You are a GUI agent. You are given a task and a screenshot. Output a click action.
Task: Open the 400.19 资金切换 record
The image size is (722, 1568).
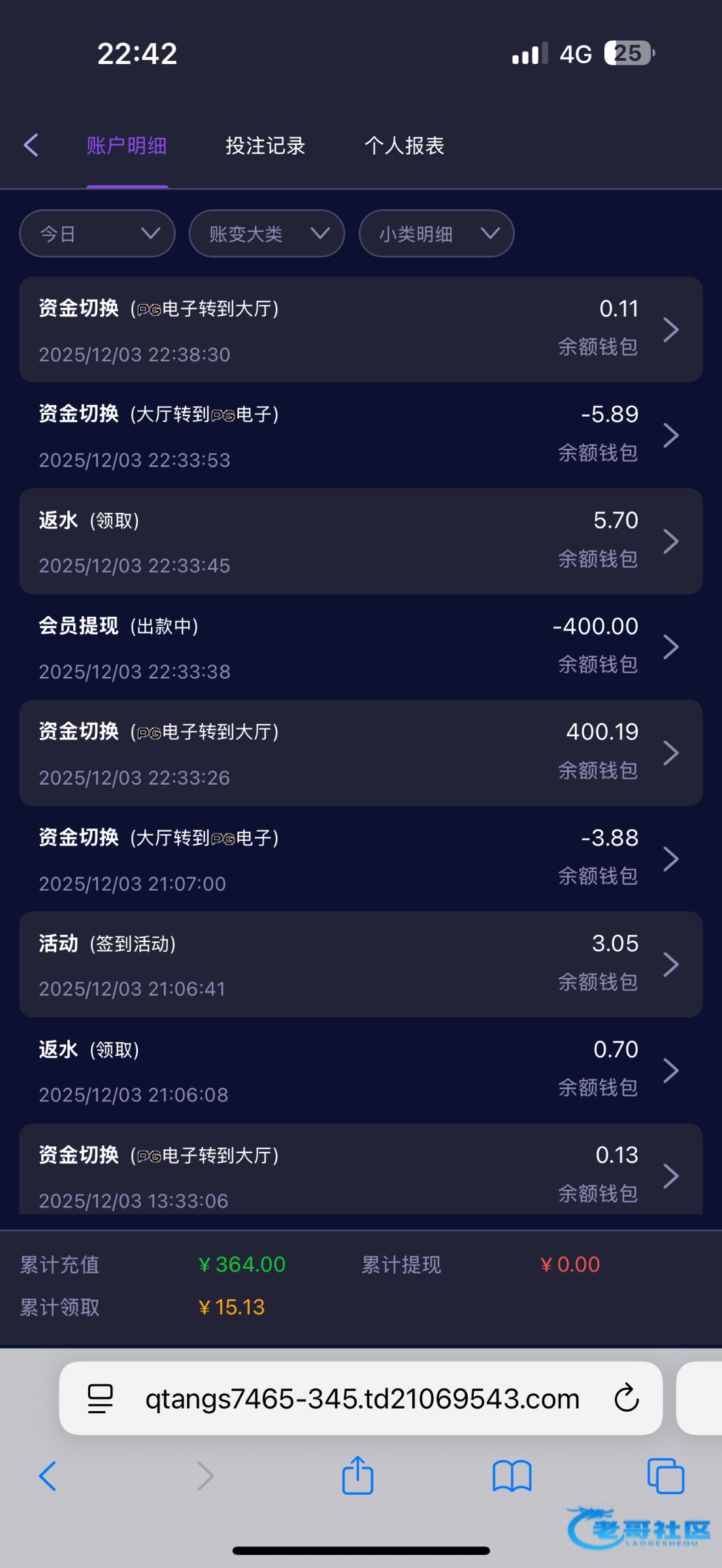(361, 753)
